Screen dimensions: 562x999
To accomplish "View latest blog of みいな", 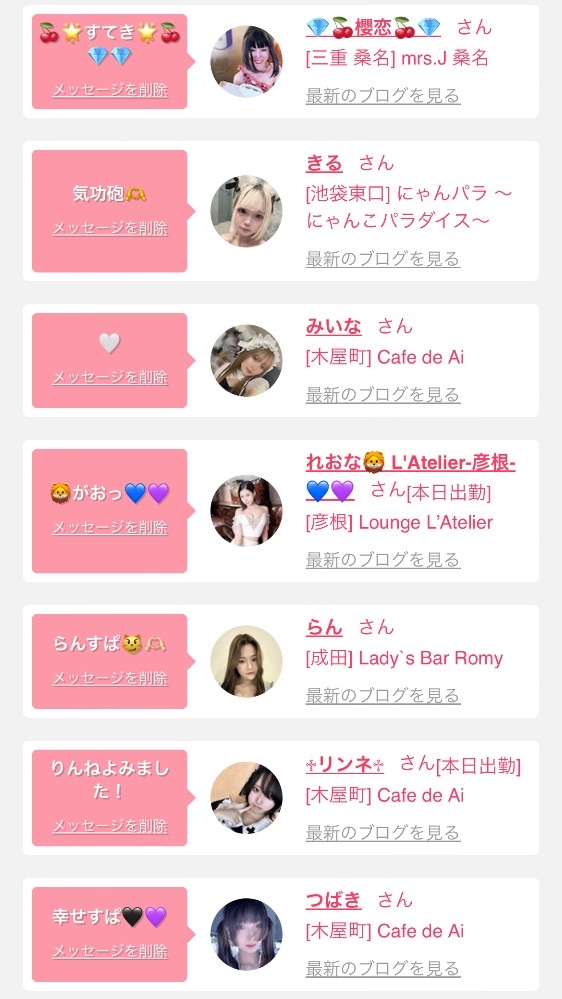I will coord(383,395).
